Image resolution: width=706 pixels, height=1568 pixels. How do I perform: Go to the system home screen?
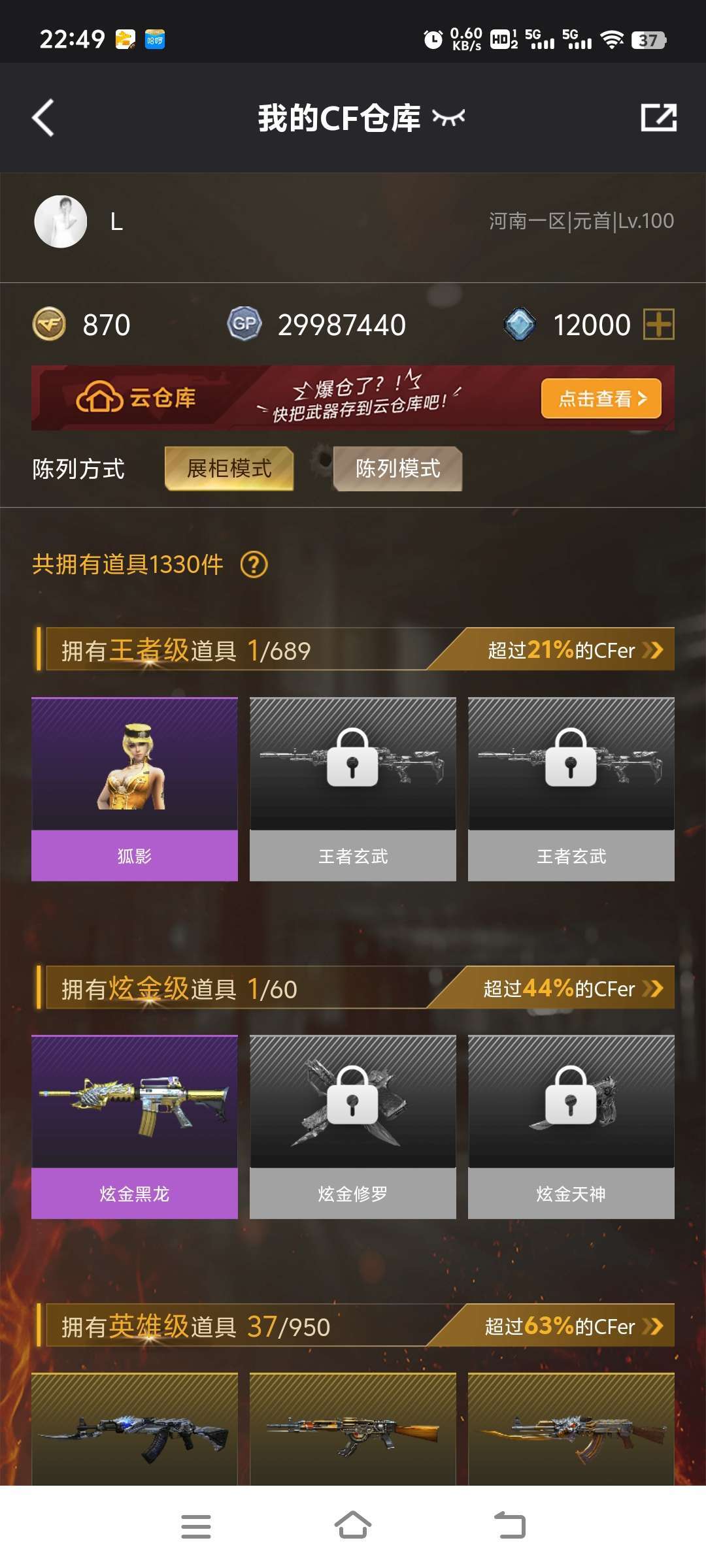[x=353, y=1526]
